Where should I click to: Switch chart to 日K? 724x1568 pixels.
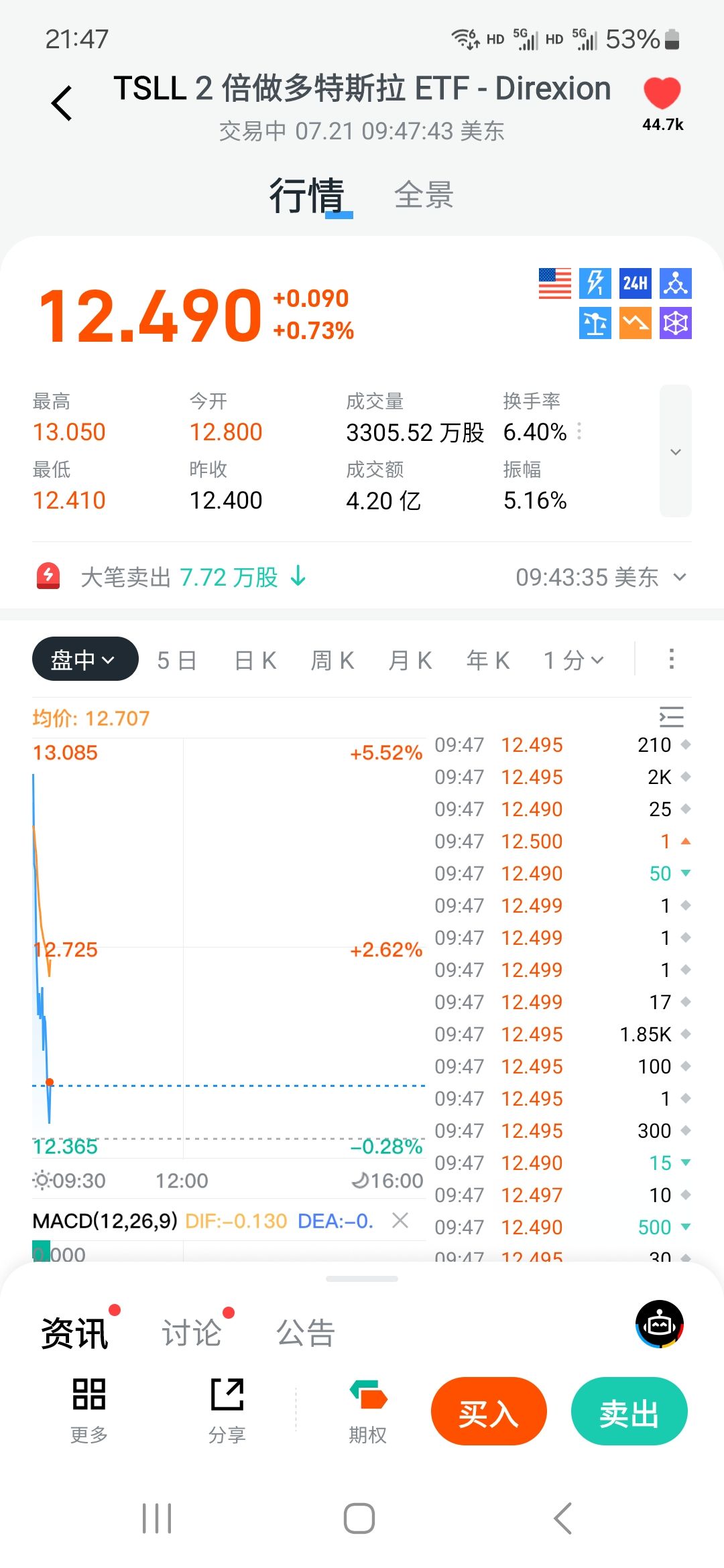point(255,660)
